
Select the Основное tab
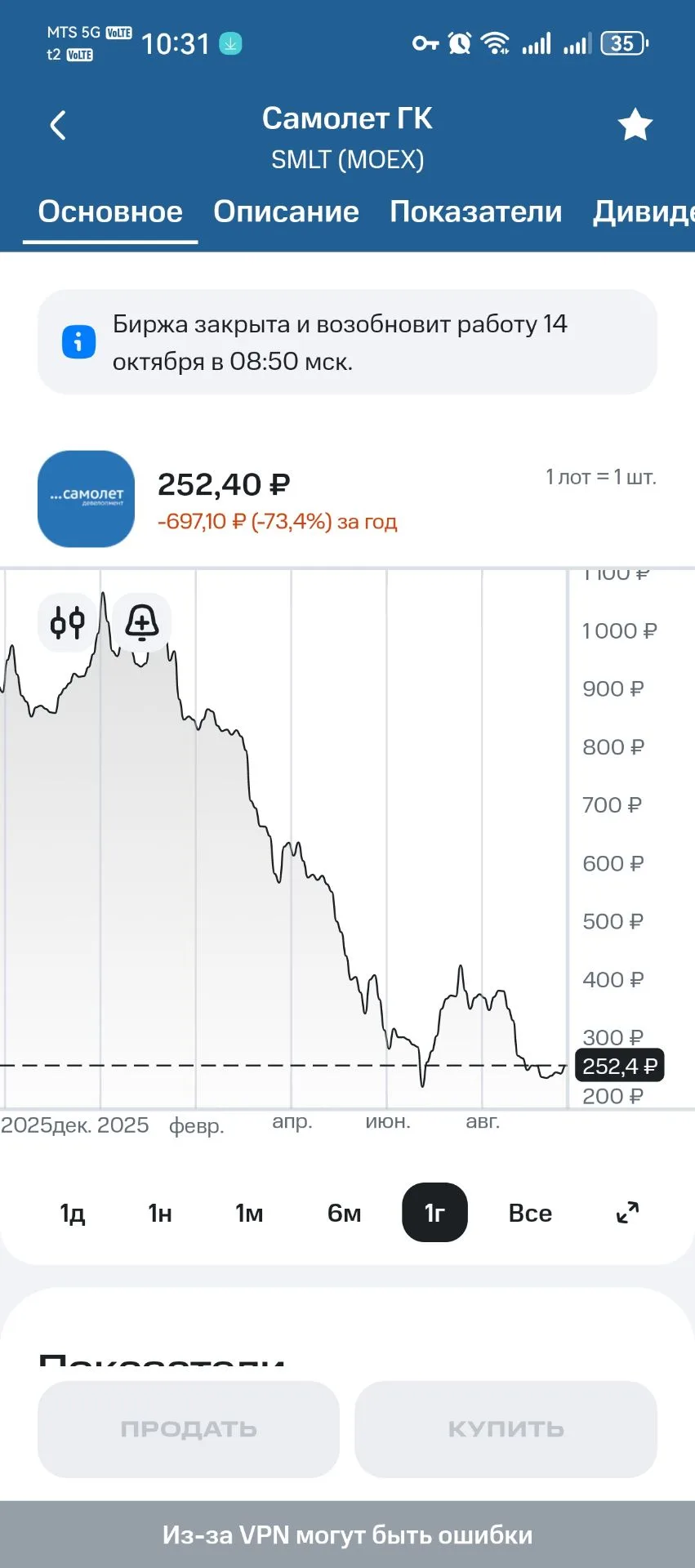pos(110,212)
